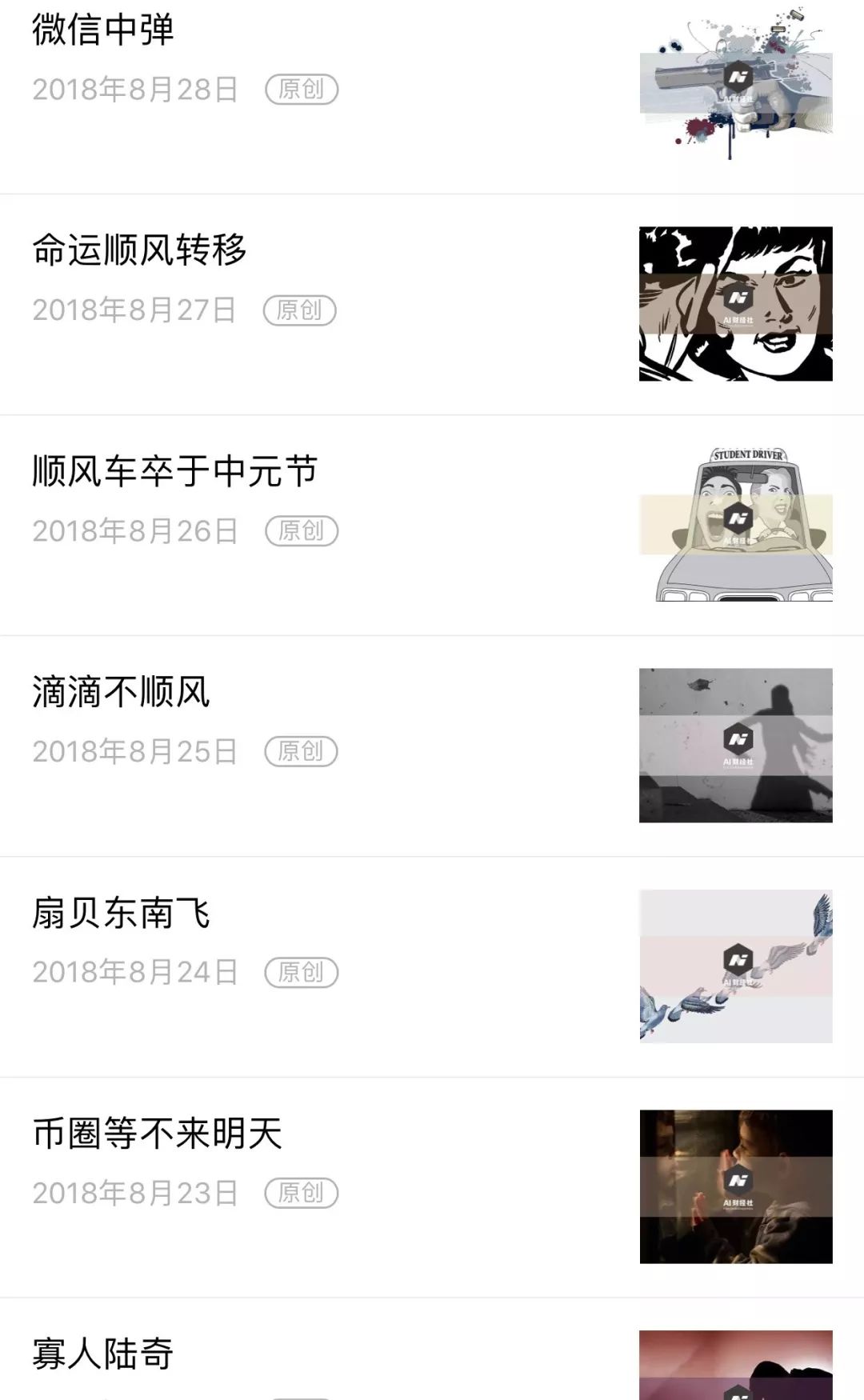Screen dimensions: 864x1400
Task: Open the article 滴滴不顺风
Action: point(122,692)
